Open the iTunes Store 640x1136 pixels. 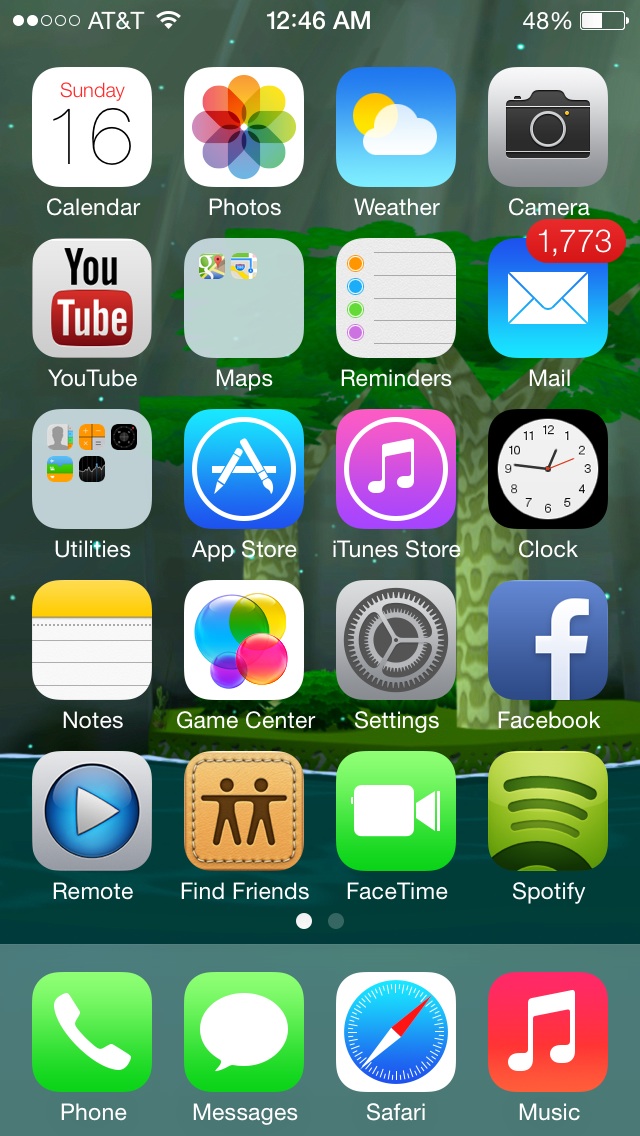396,469
